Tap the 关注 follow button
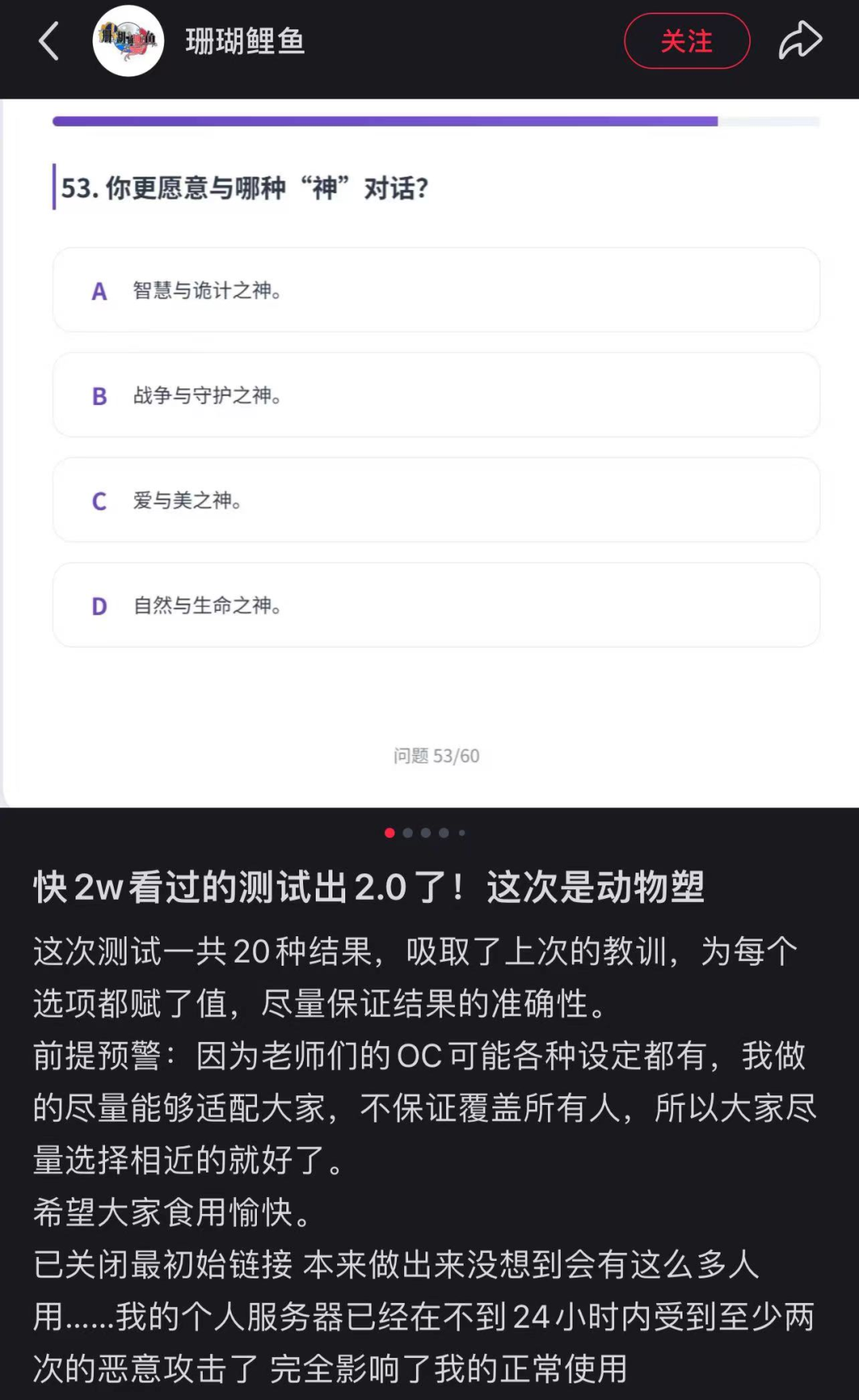Image resolution: width=859 pixels, height=1400 pixels. pyautogui.click(x=687, y=41)
